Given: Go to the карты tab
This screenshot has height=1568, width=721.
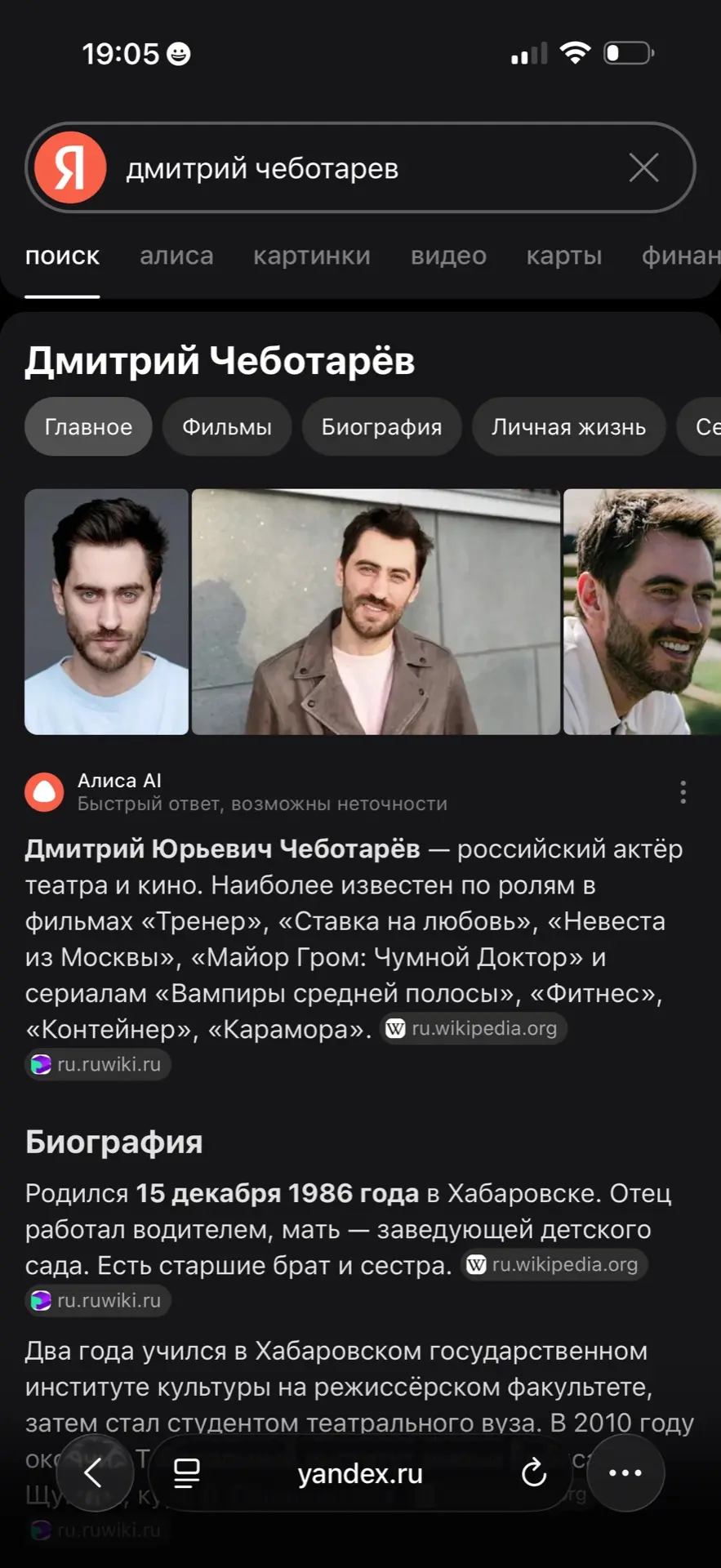Looking at the screenshot, I should (x=563, y=256).
